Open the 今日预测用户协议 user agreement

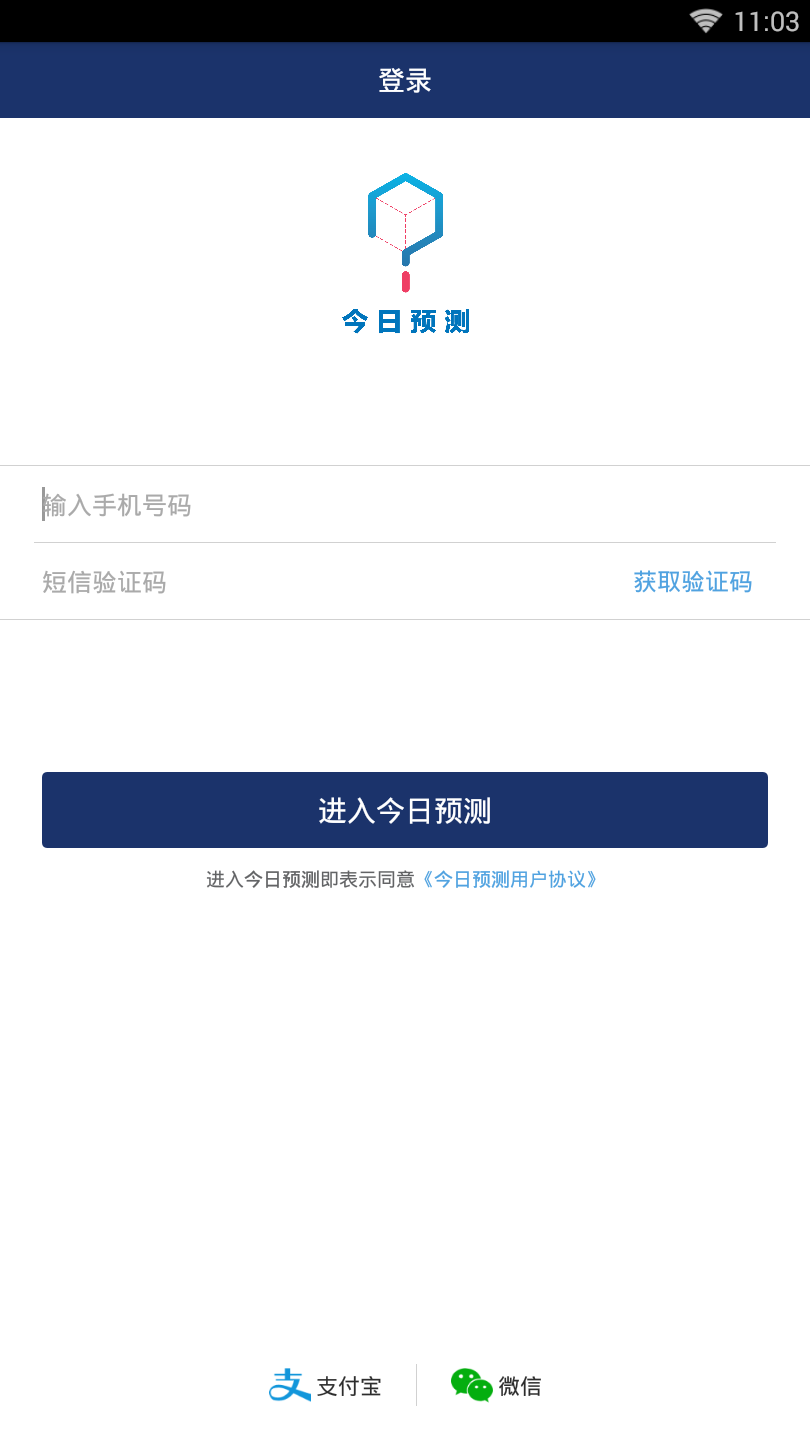[510, 880]
